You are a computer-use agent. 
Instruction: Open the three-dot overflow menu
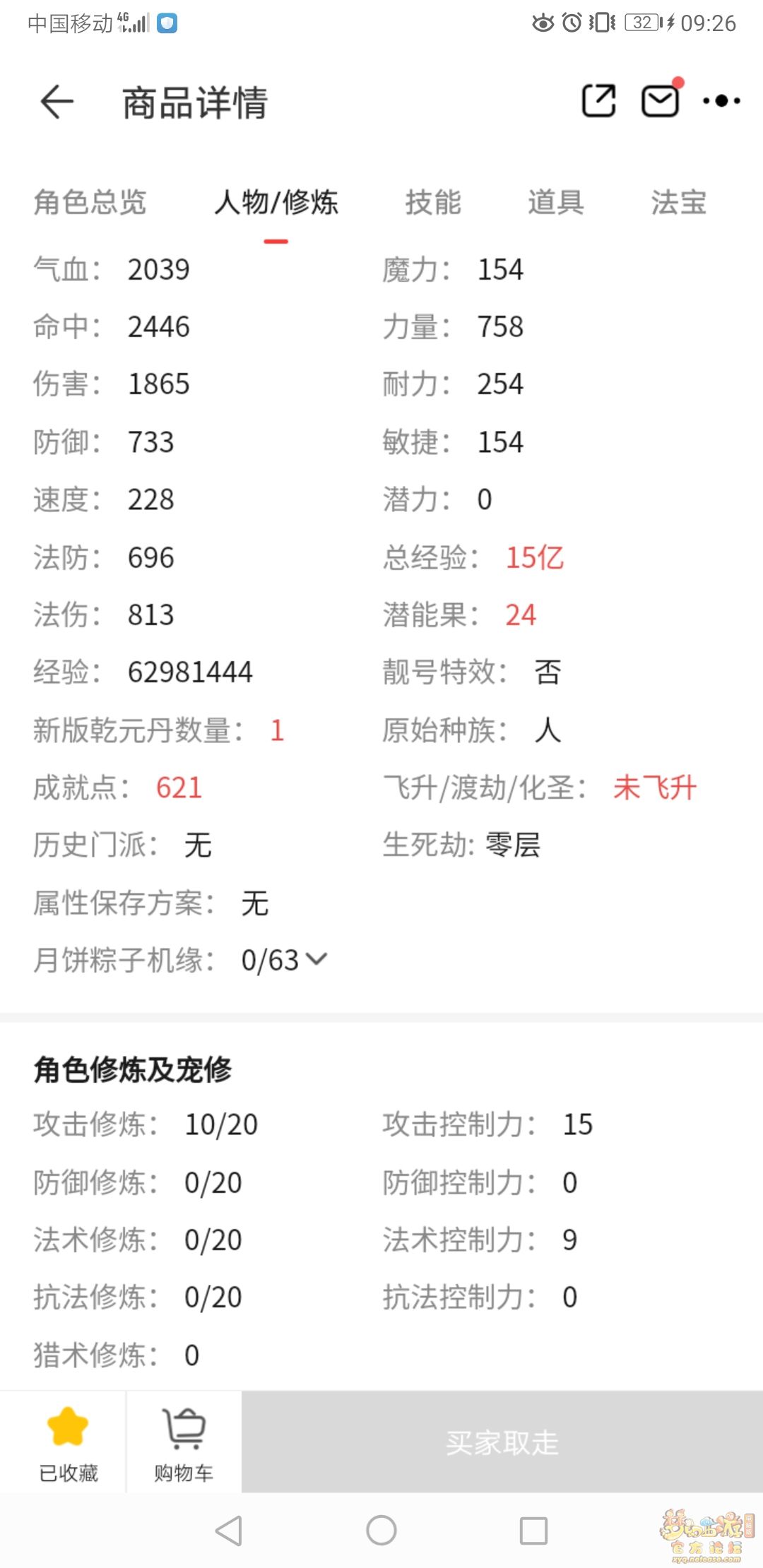point(721,101)
